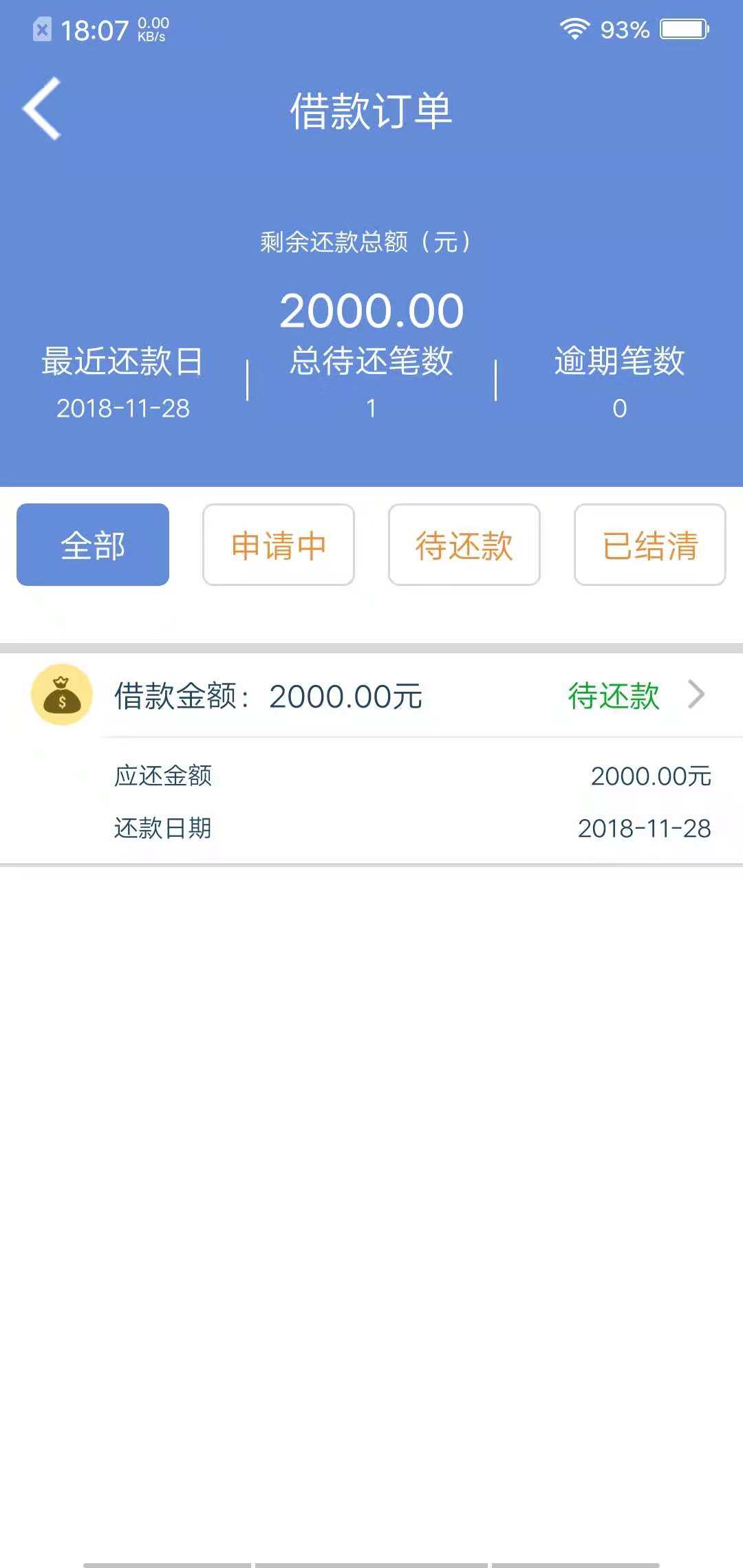This screenshot has height=1568, width=743.
Task: Switch to the 申请中 tab
Action: point(279,545)
